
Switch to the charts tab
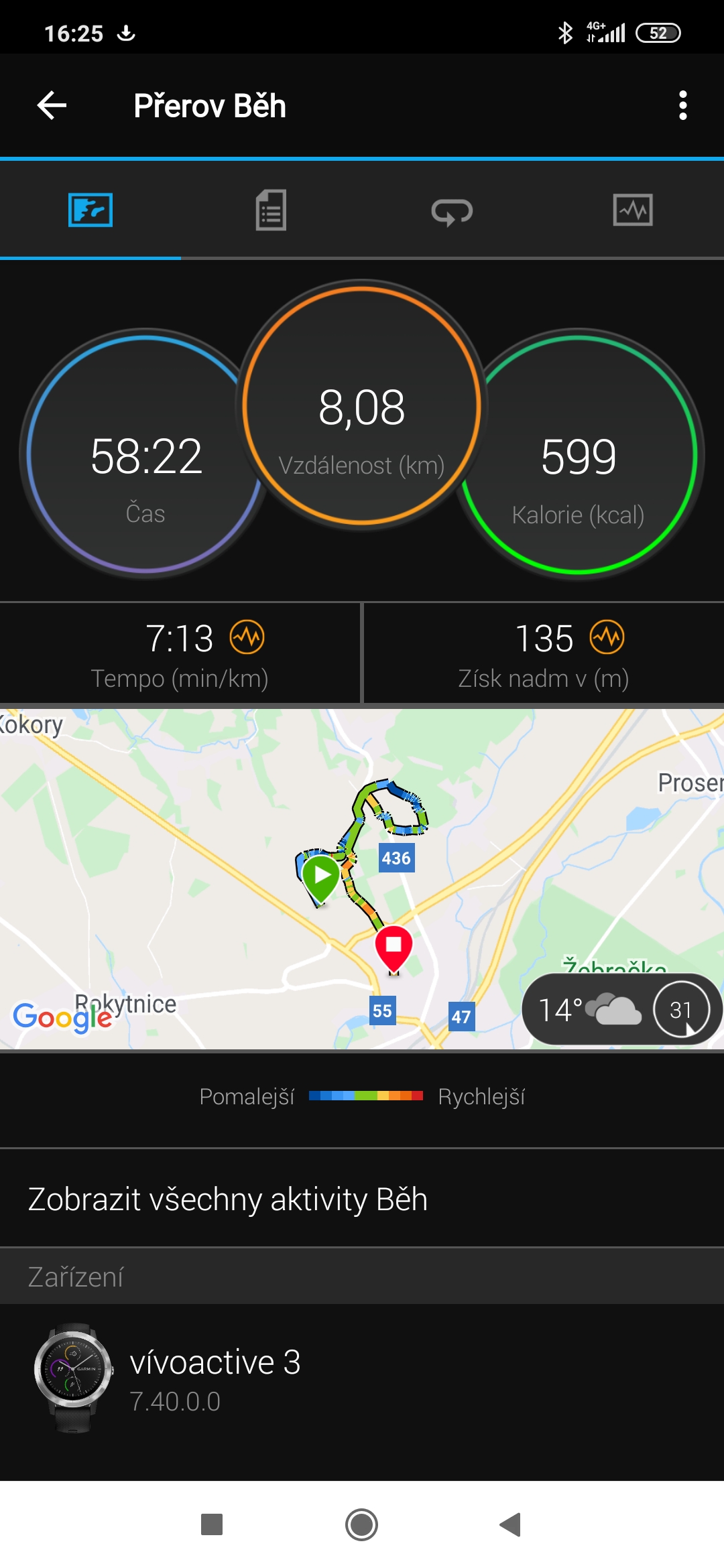(633, 210)
